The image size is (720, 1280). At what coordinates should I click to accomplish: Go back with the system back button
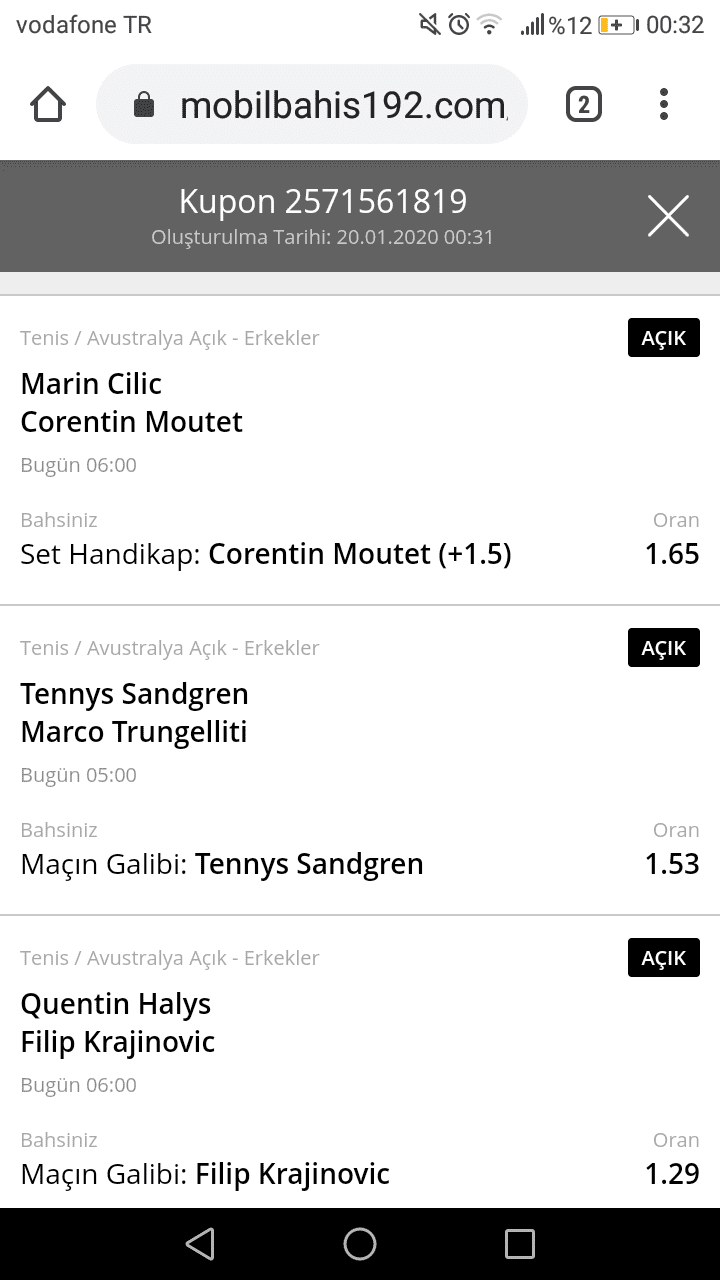200,1244
